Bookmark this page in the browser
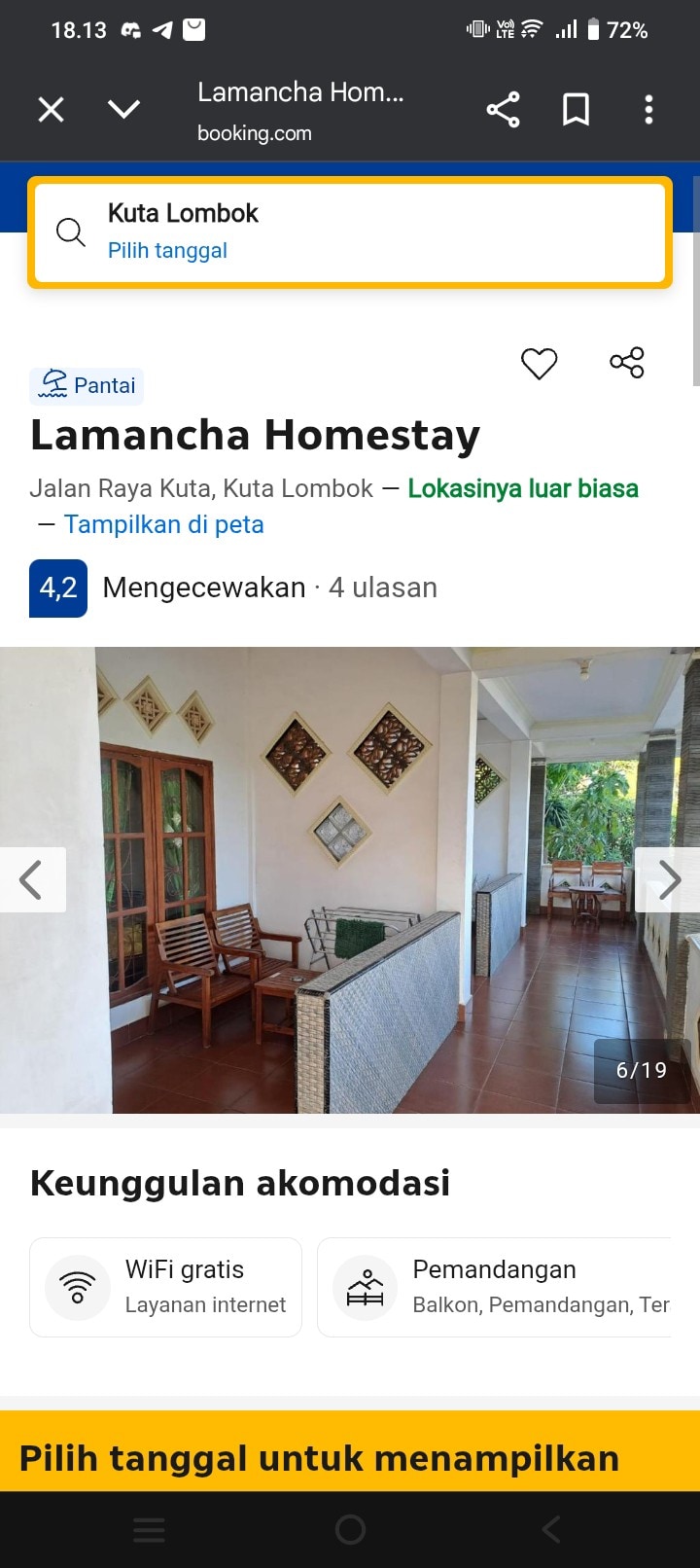The image size is (700, 1568). click(x=576, y=110)
